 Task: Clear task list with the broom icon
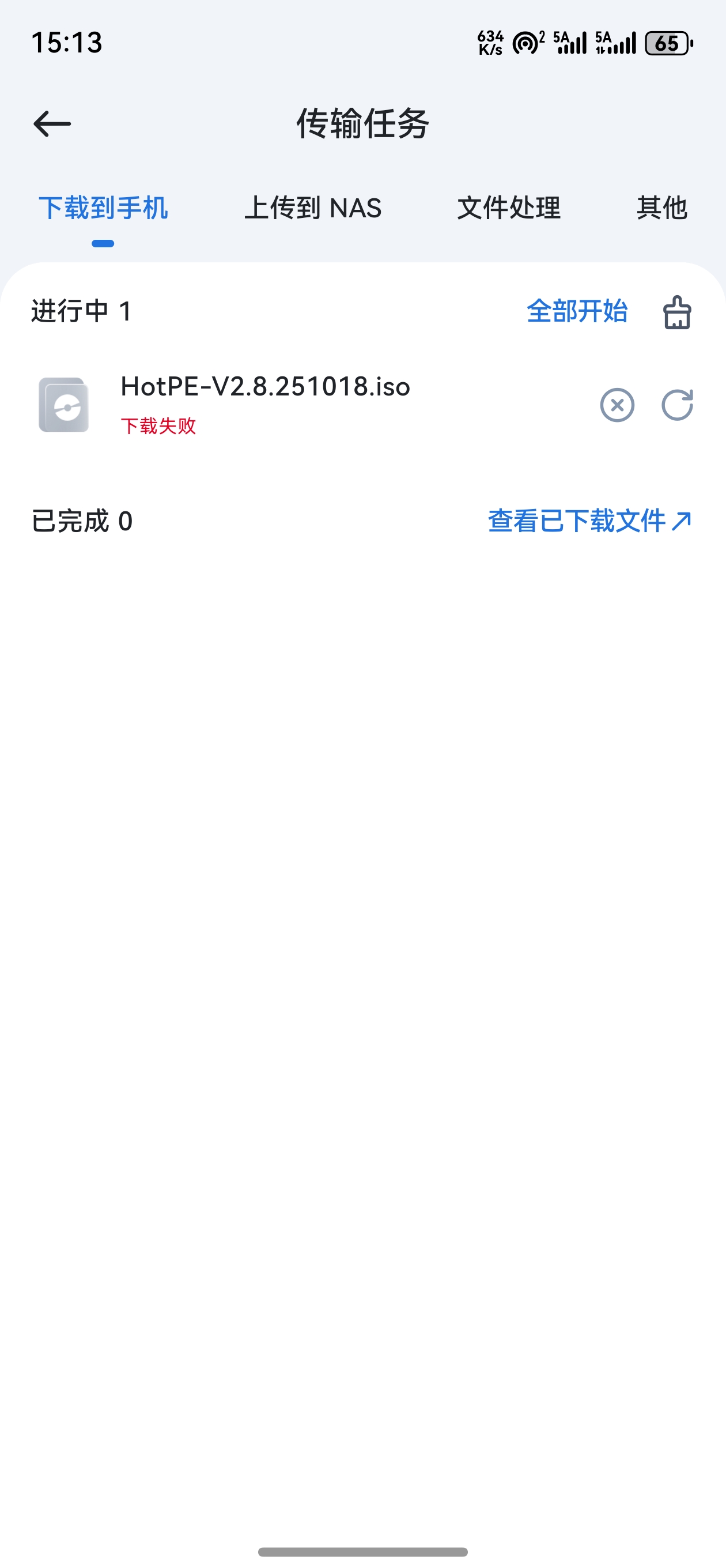pyautogui.click(x=676, y=312)
